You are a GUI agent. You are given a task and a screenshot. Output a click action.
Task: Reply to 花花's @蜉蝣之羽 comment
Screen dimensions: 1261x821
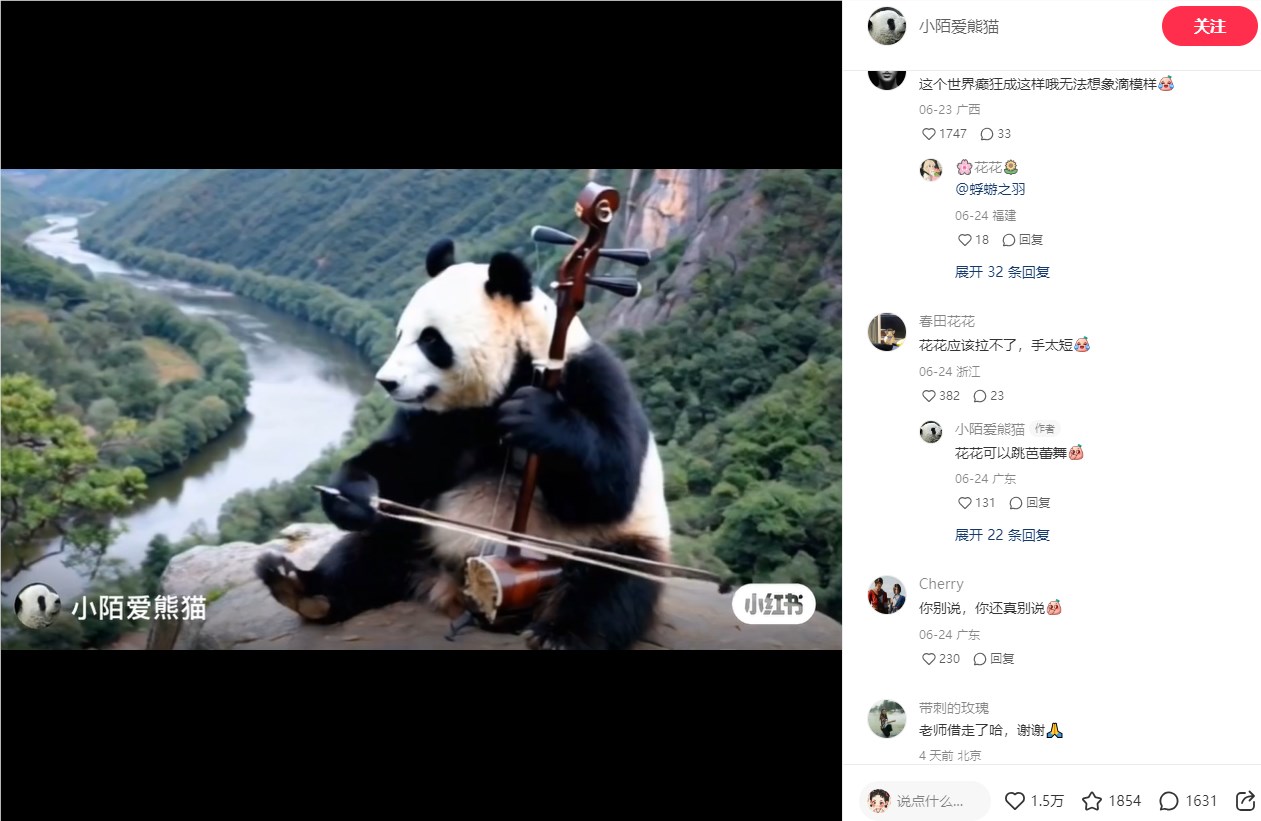point(1022,240)
